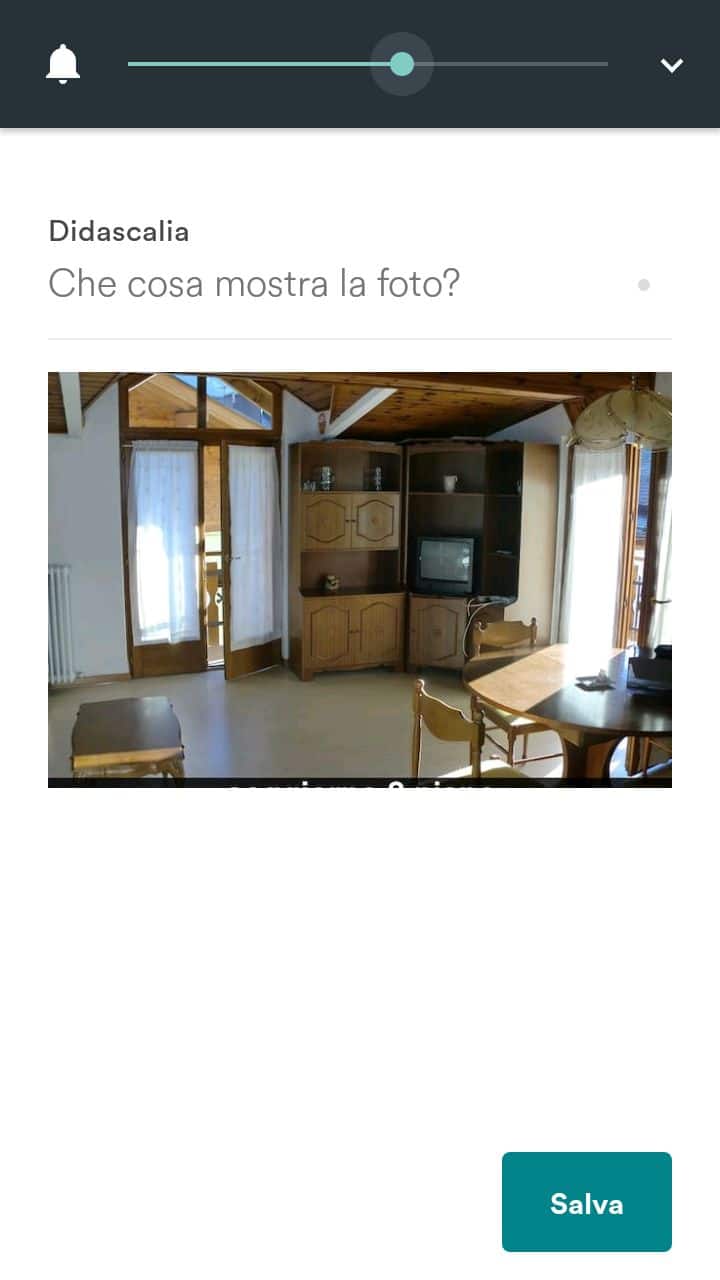The height and width of the screenshot is (1280, 720).
Task: Tap the volume slider knob
Action: (x=402, y=64)
